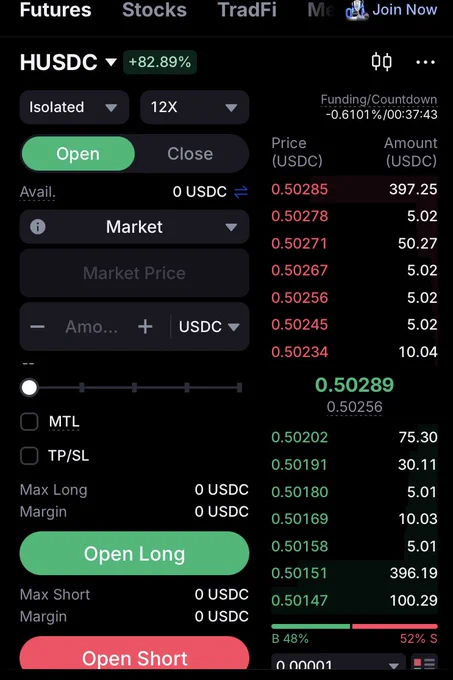Screen dimensions: 453x680
Task: Check the MTL checkbox
Action: [29, 422]
